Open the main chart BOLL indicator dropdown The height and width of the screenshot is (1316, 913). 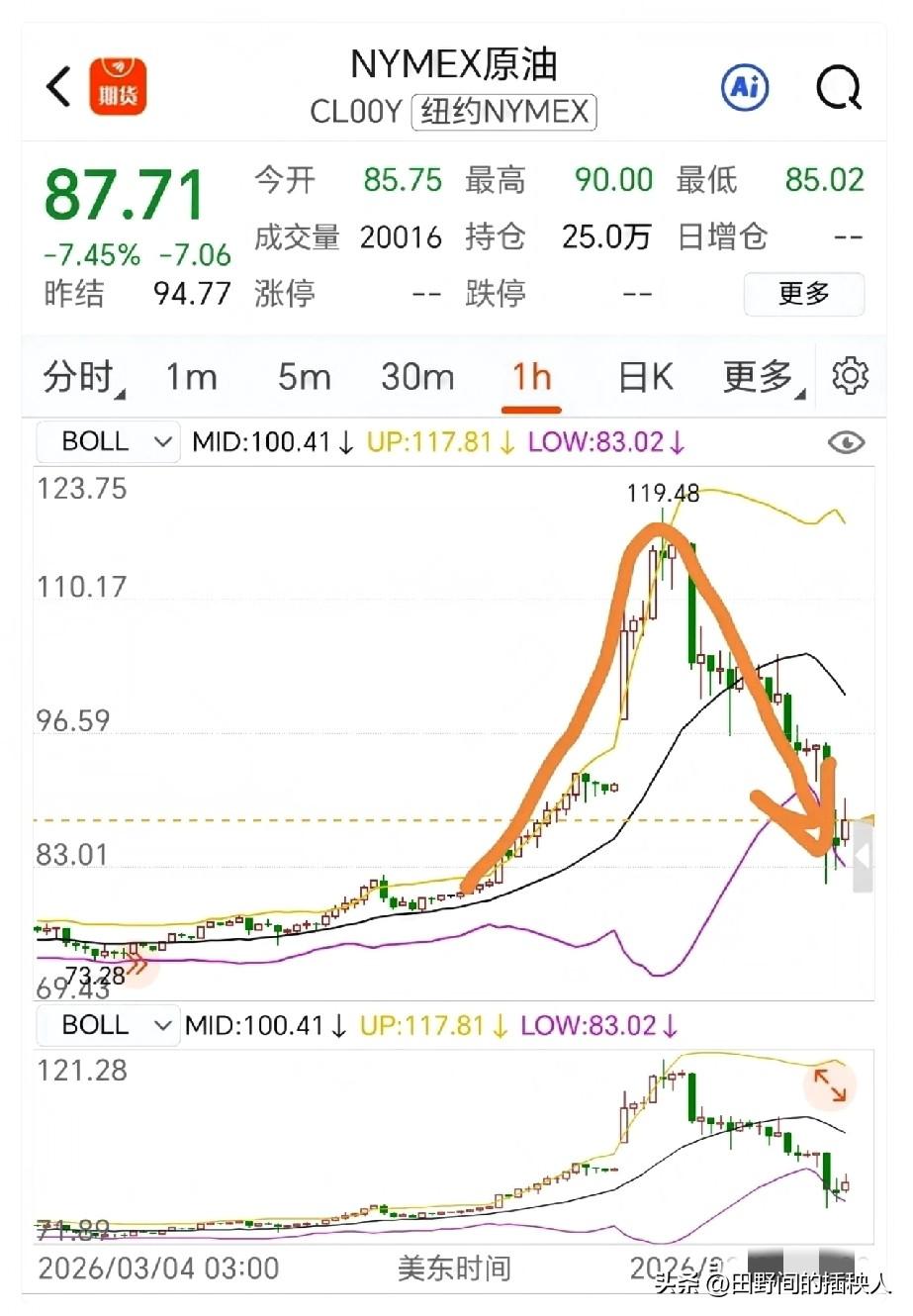(x=109, y=441)
